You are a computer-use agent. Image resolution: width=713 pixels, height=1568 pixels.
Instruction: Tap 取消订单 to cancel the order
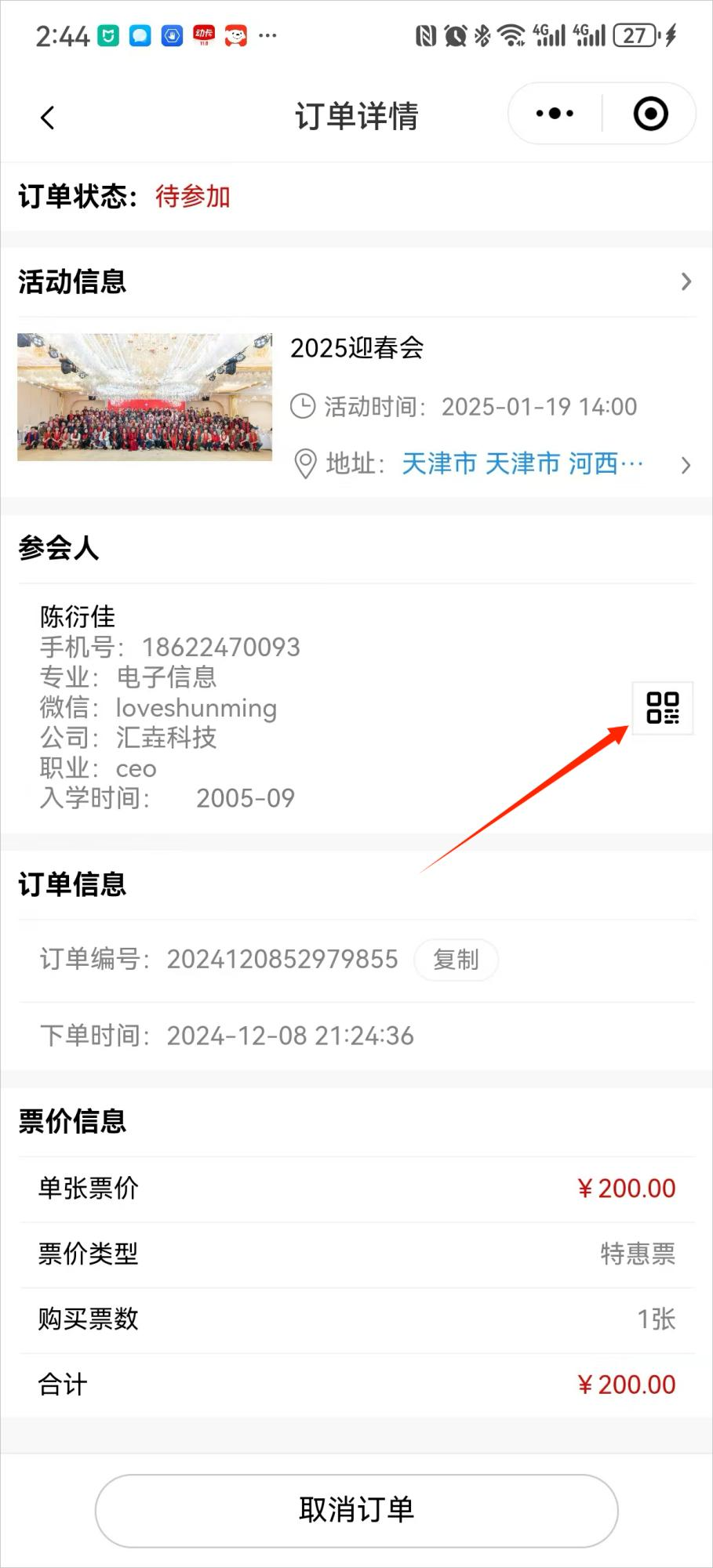(356, 1510)
